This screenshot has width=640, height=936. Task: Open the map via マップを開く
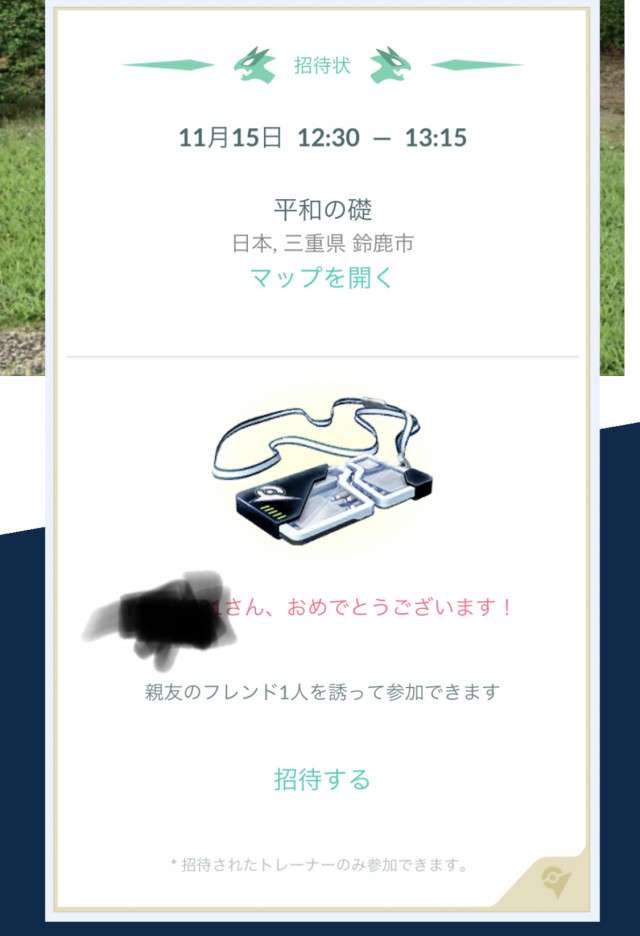(x=322, y=278)
